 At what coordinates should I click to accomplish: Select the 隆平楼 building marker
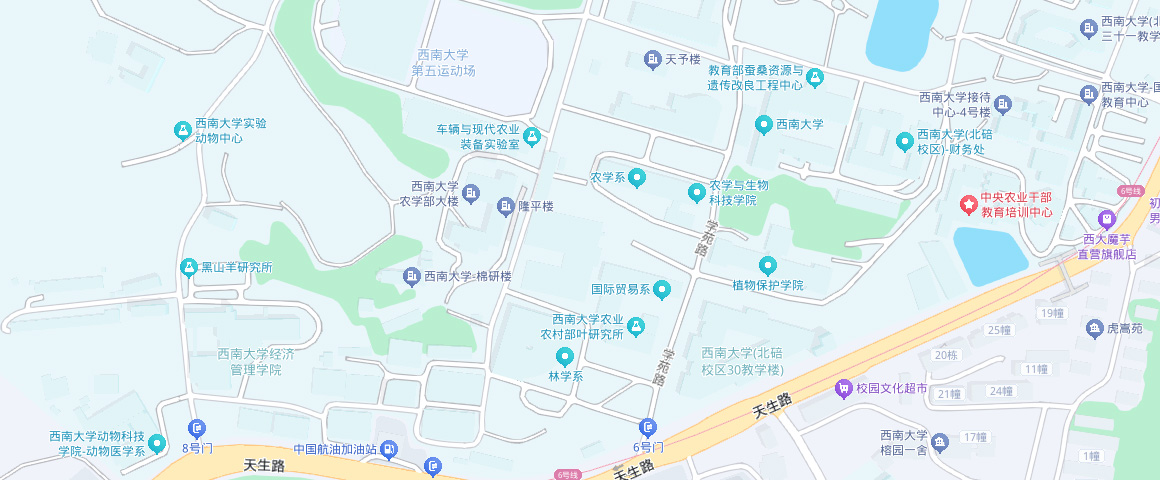point(506,207)
